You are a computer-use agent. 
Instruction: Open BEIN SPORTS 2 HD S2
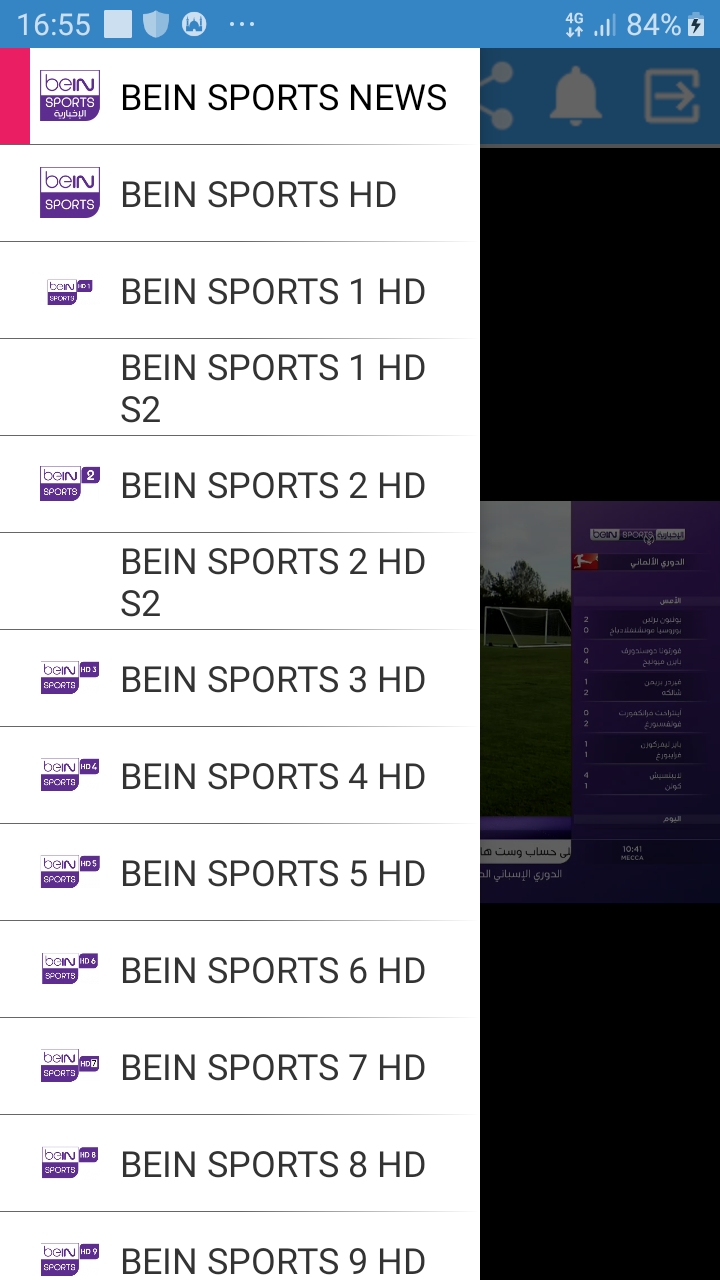coord(240,582)
